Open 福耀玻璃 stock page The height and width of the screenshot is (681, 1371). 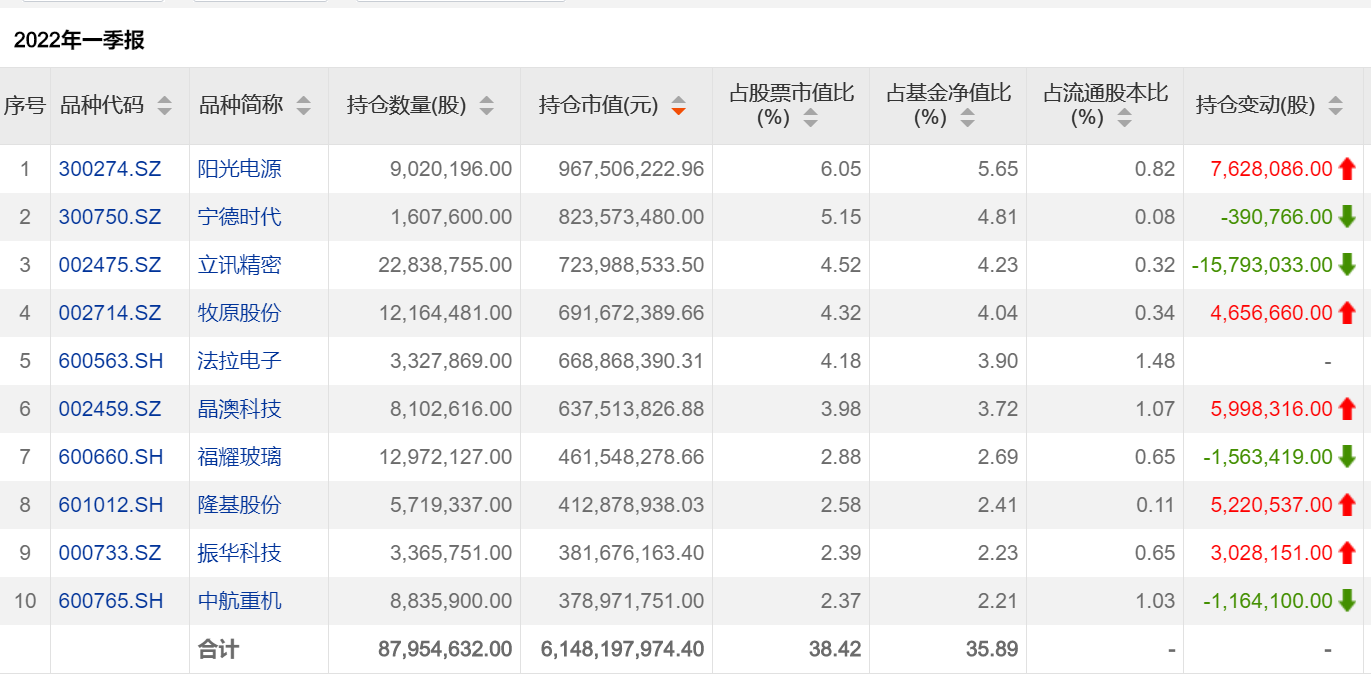[x=240, y=457]
